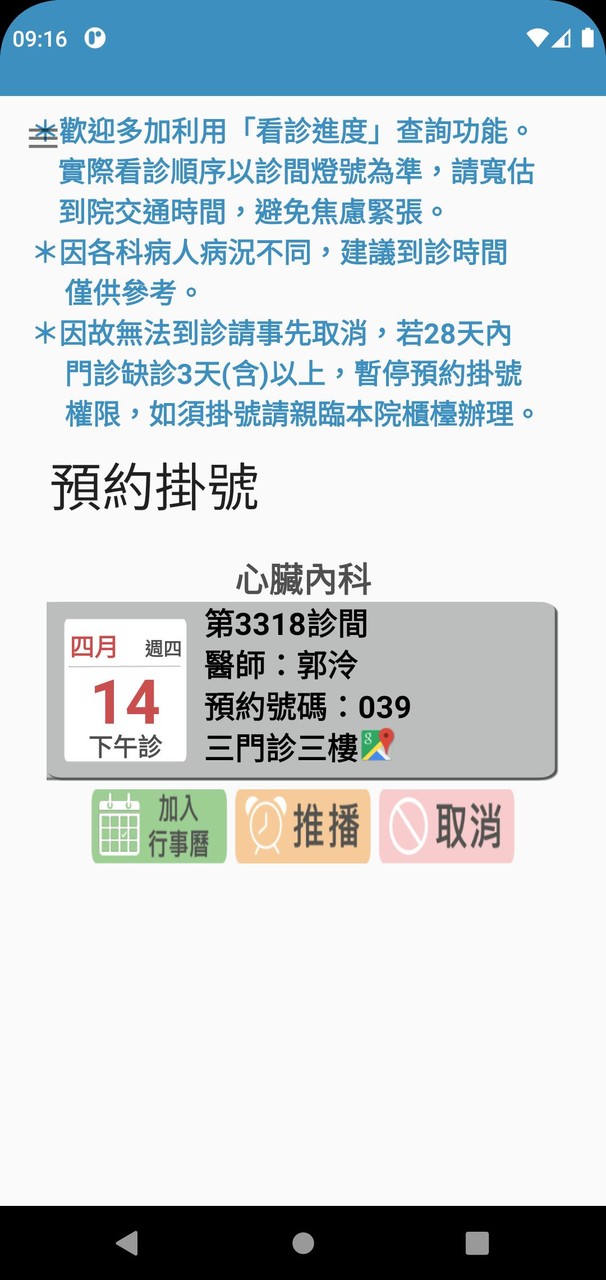The width and height of the screenshot is (606, 1280).
Task: Tap 加入行事曆 to add appointment to calendar
Action: pos(159,826)
